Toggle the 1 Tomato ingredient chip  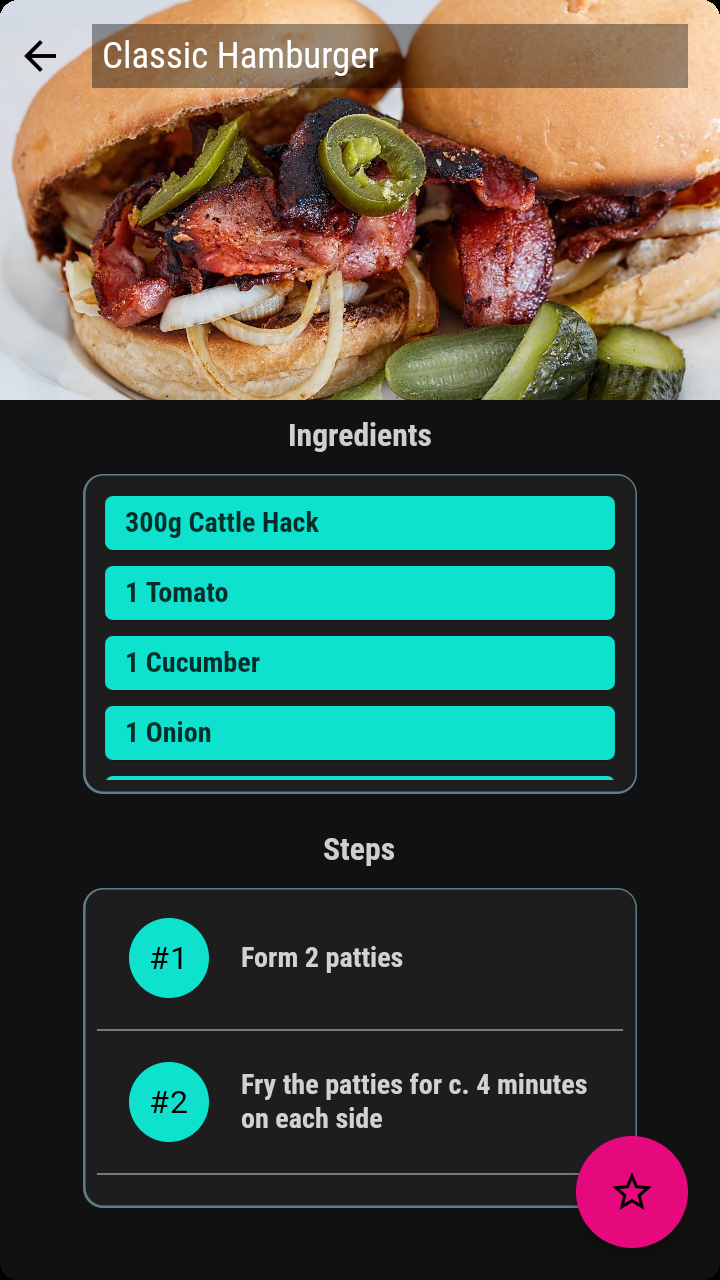[360, 592]
